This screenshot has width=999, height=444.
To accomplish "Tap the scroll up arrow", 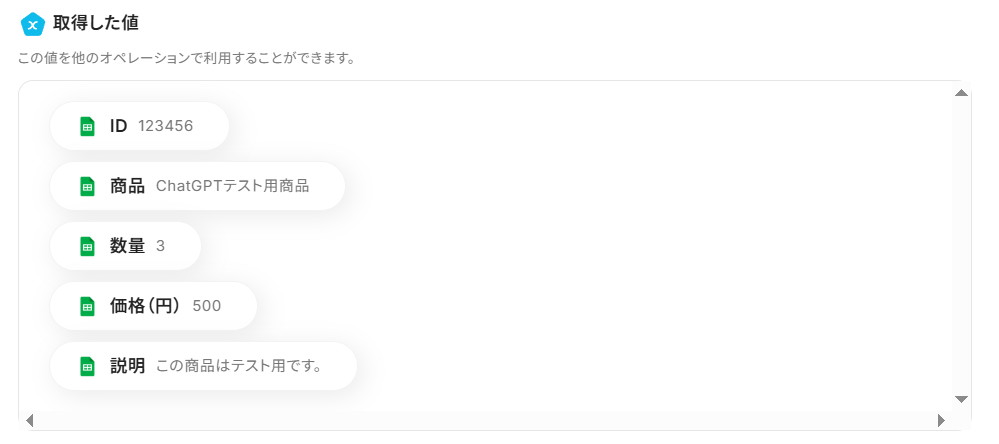I will click(x=961, y=93).
